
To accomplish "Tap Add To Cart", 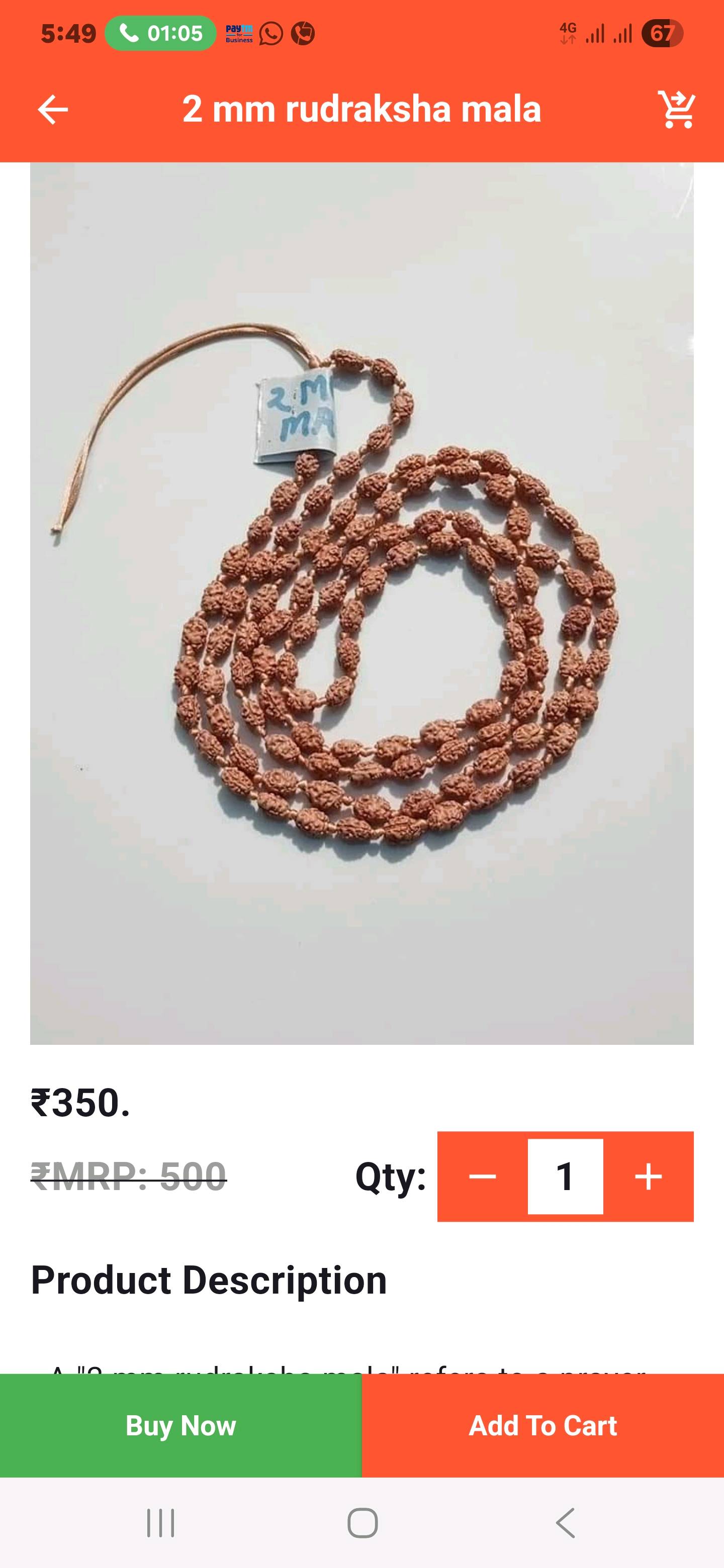I will coord(542,1426).
